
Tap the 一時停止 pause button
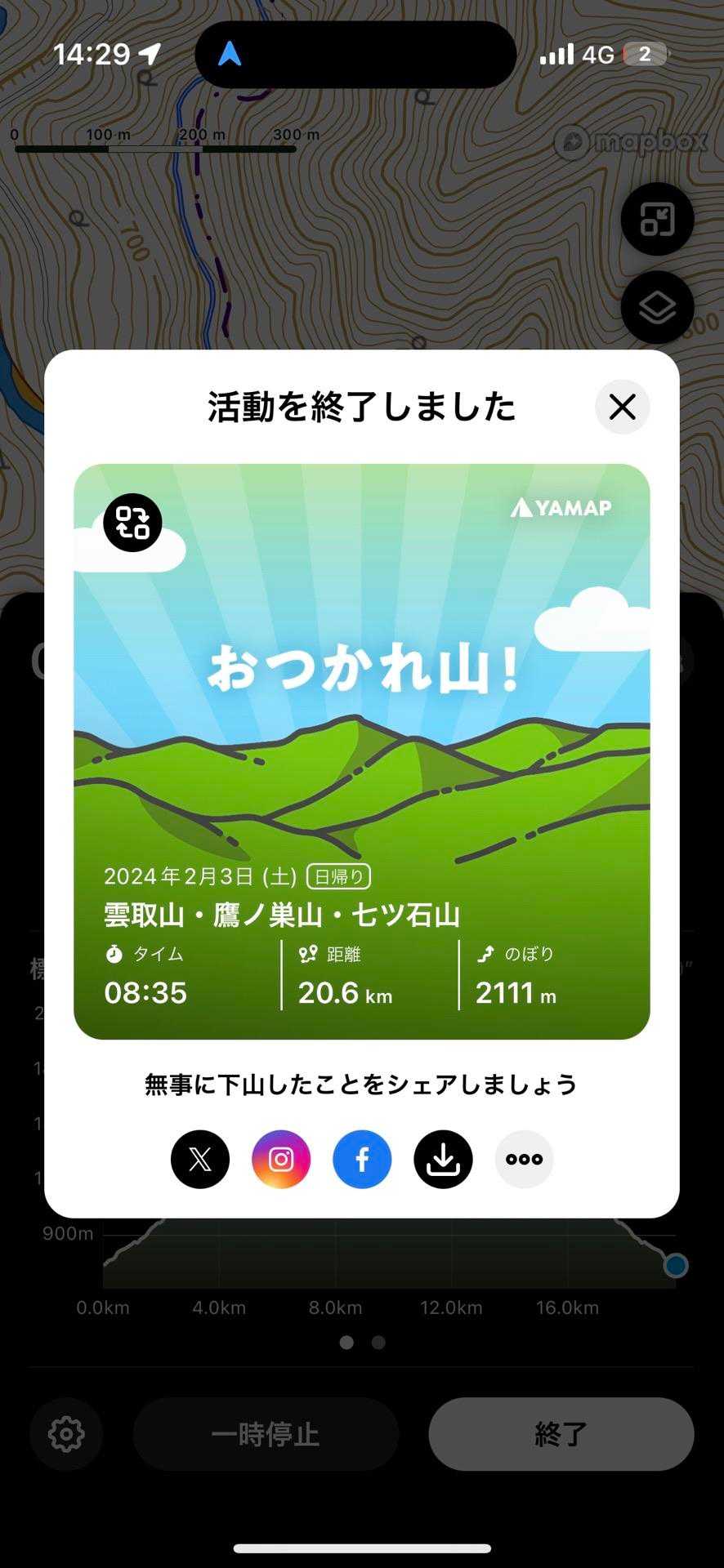click(266, 1434)
